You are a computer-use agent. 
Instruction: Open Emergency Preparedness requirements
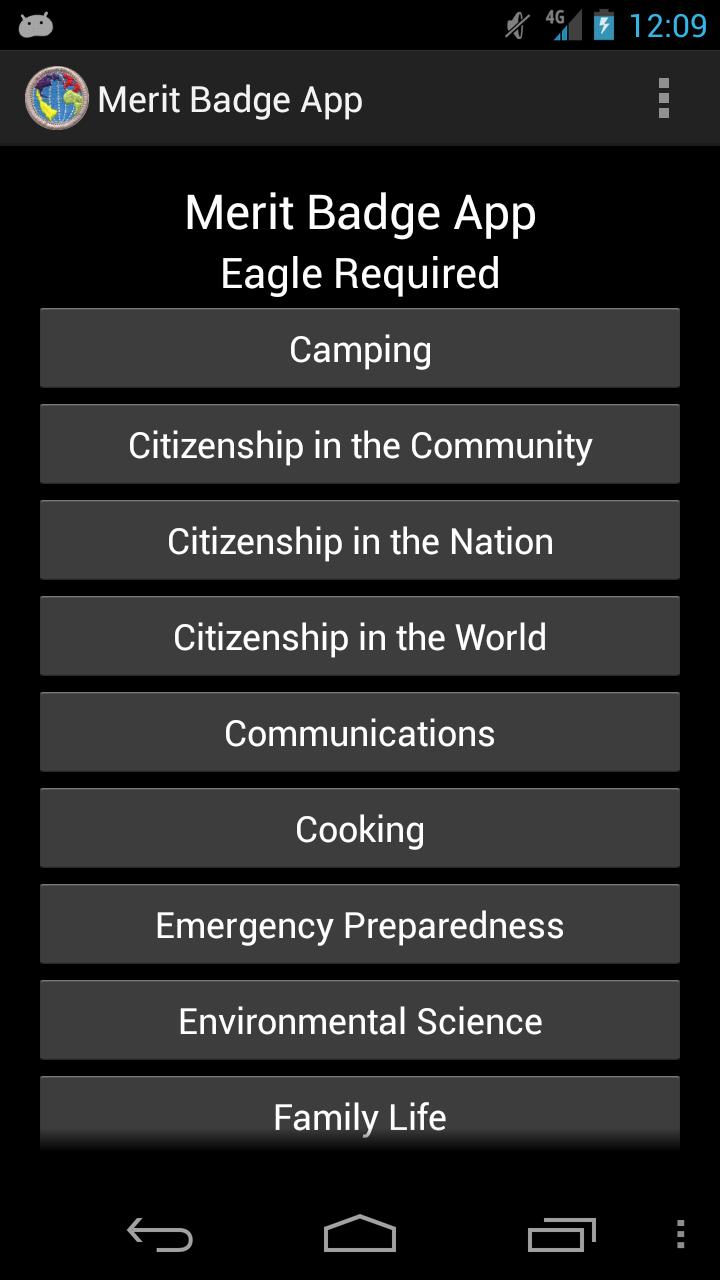tap(360, 924)
